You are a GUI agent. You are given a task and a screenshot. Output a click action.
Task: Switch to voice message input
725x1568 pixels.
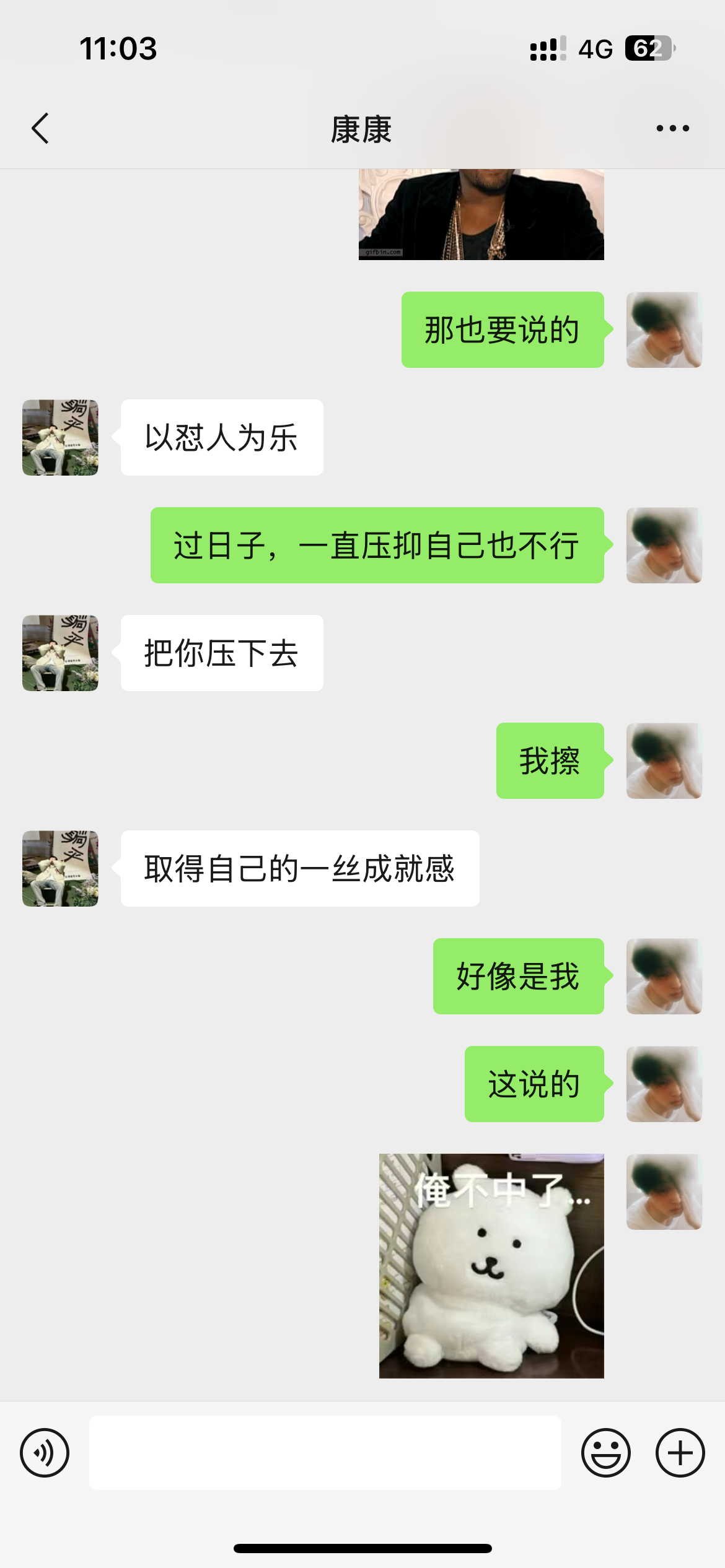pos(45,1453)
